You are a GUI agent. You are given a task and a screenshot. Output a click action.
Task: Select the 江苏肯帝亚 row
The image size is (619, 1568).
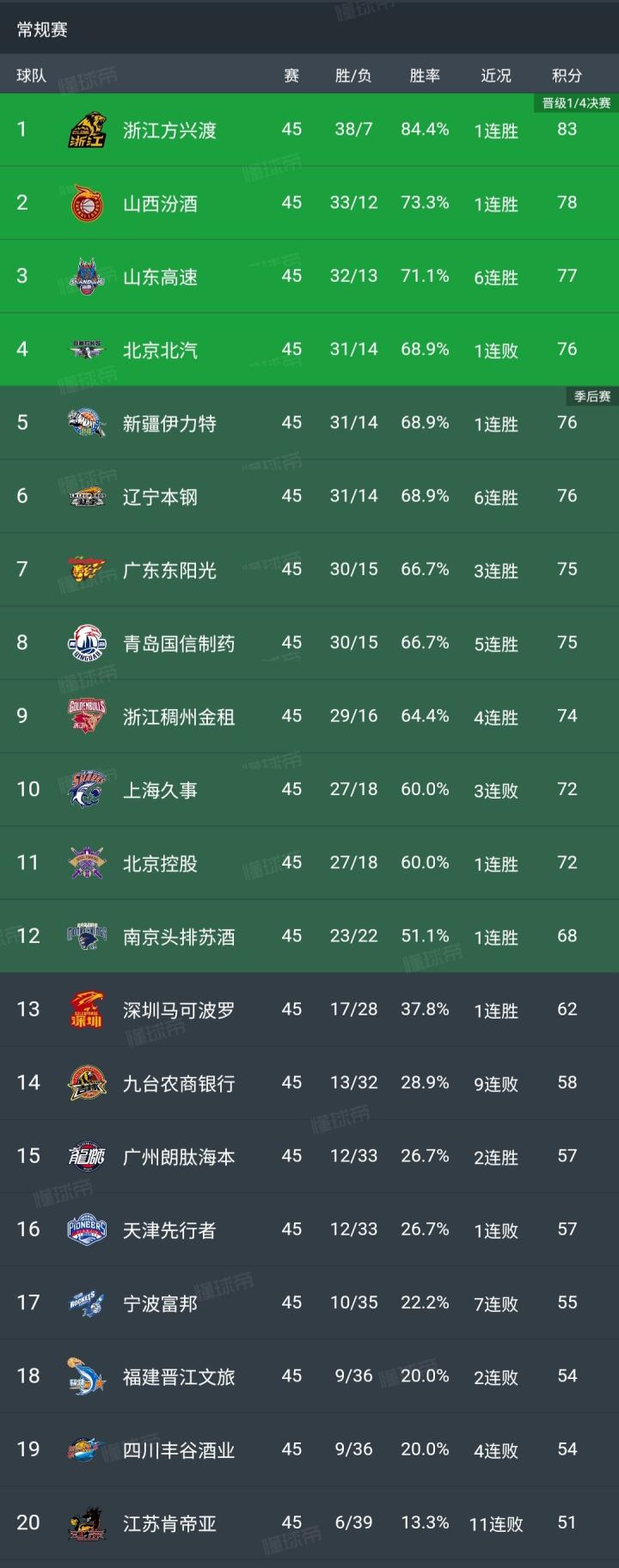(309, 1523)
